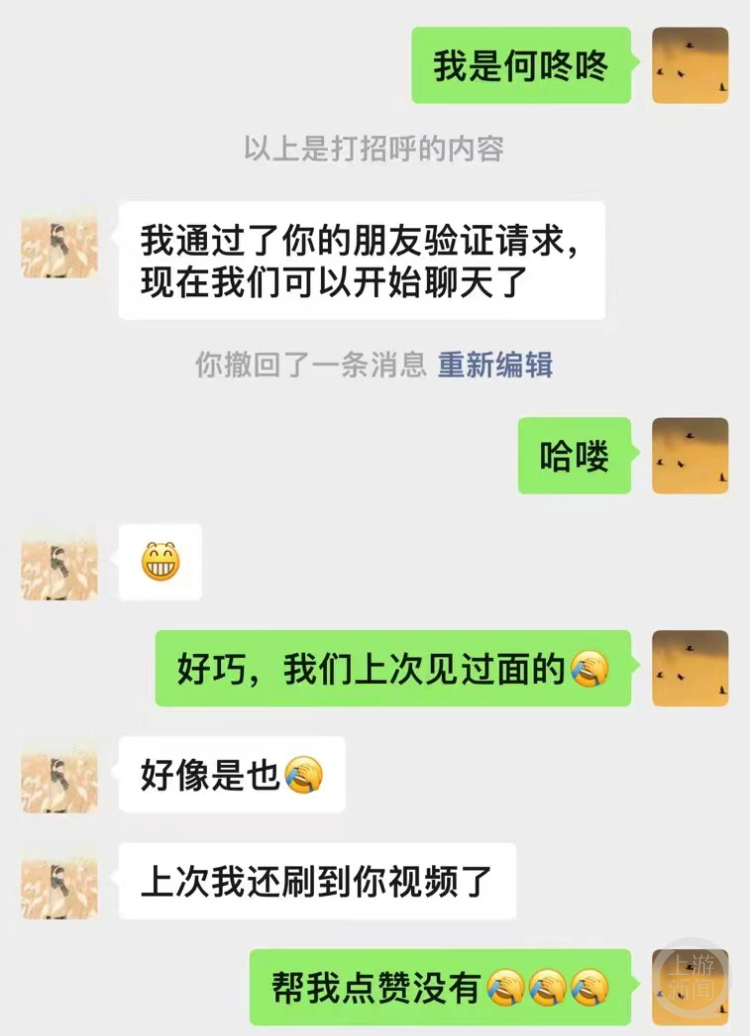Open sender's avatar next to 我是何咚咚
Image resolution: width=750 pixels, height=1036 pixels.
tap(690, 65)
